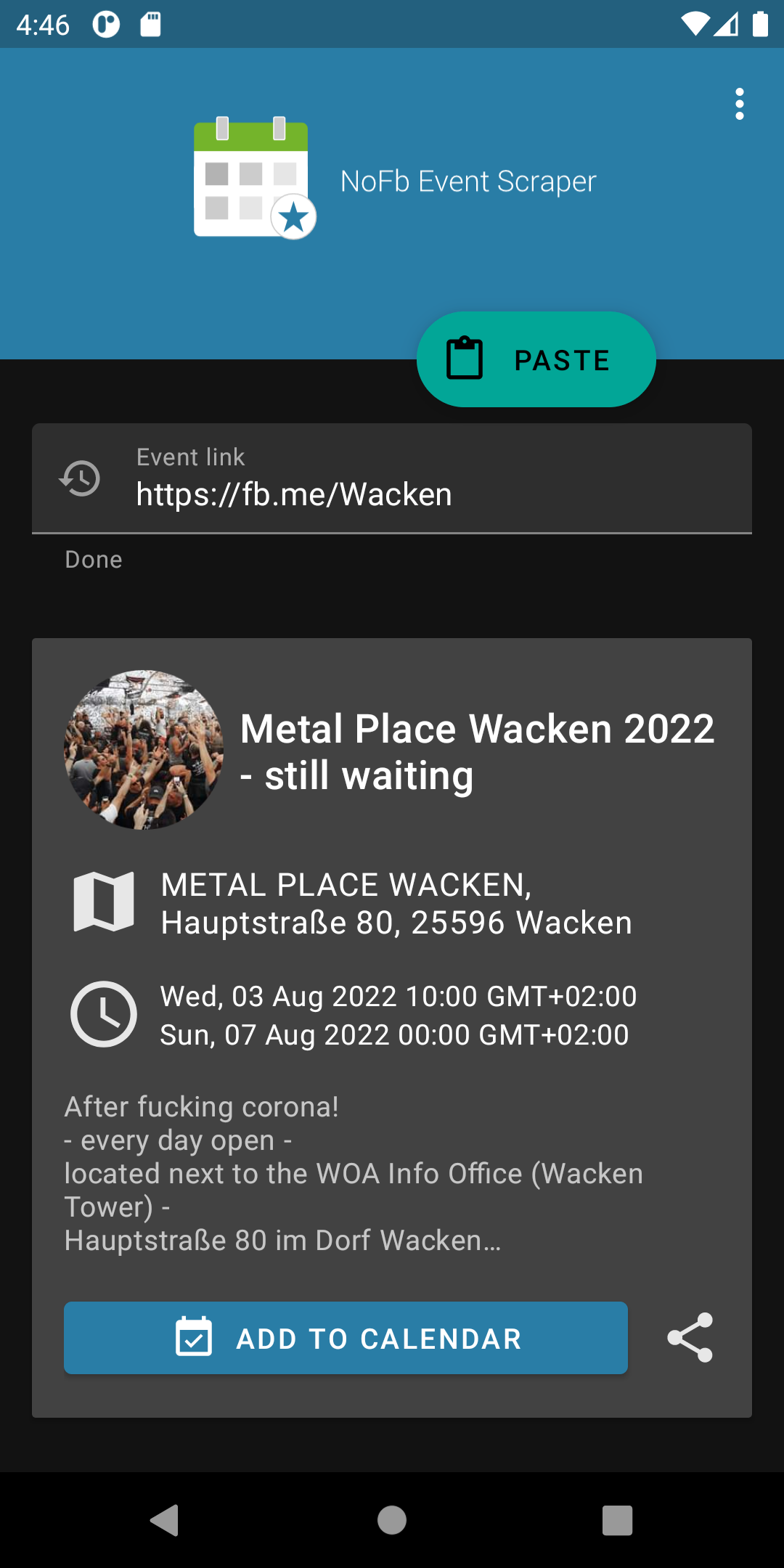
Task: Share the Metal Place Wacken event
Action: coord(690,1338)
